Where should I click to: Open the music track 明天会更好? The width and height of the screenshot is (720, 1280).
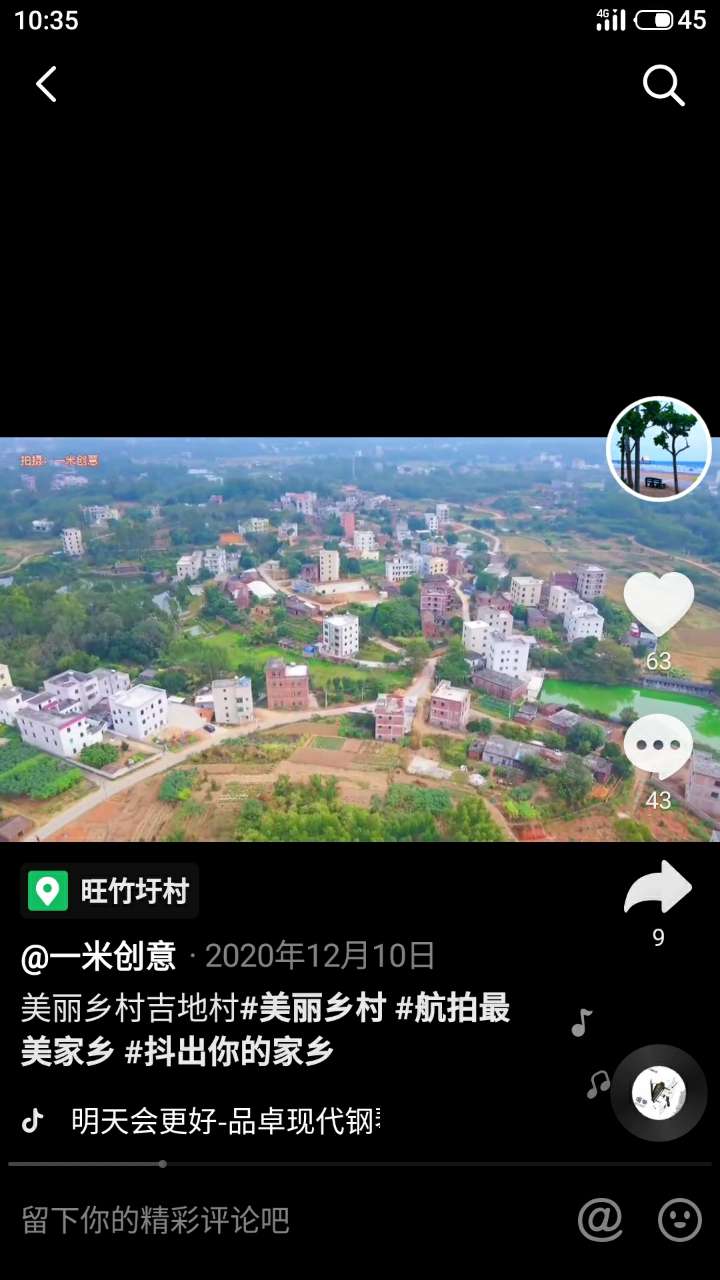click(226, 1121)
